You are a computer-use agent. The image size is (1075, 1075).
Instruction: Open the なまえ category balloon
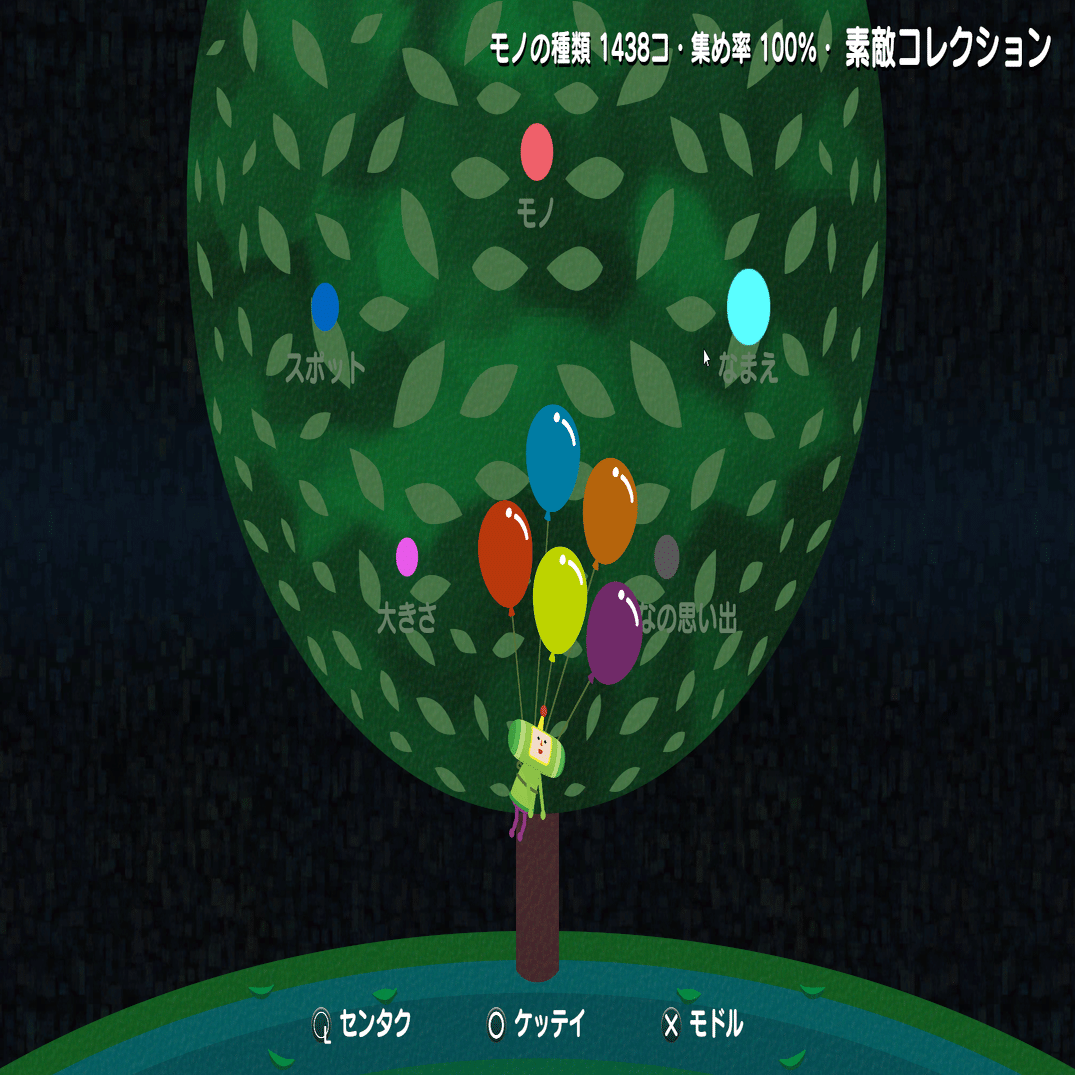point(748,306)
